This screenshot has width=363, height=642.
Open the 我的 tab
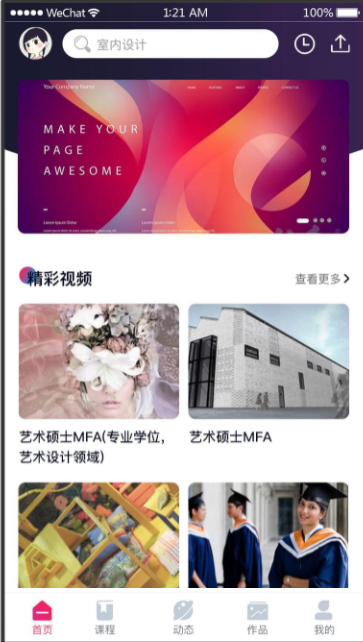(324, 617)
